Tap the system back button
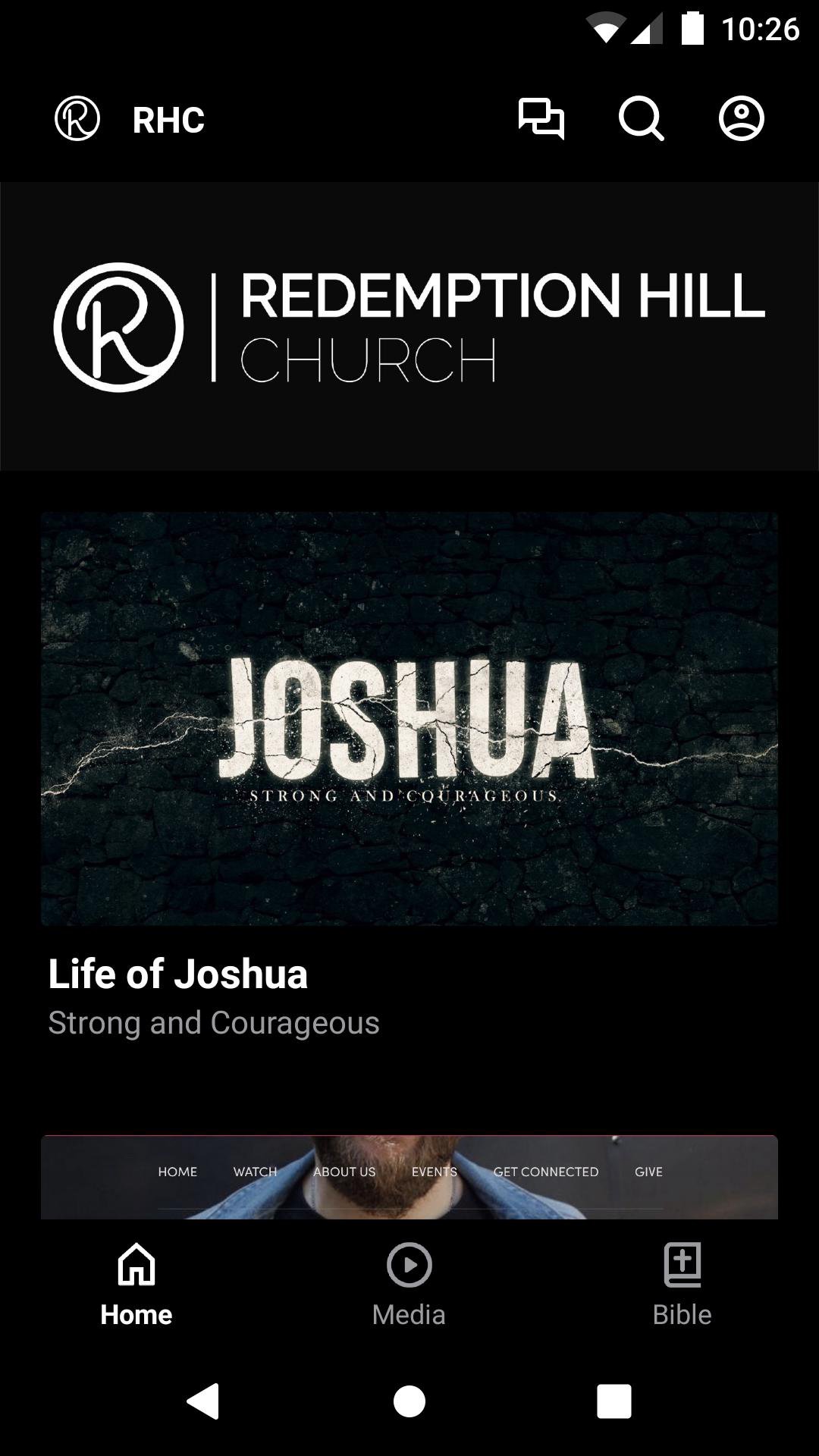The width and height of the screenshot is (819, 1456). pos(203,1401)
